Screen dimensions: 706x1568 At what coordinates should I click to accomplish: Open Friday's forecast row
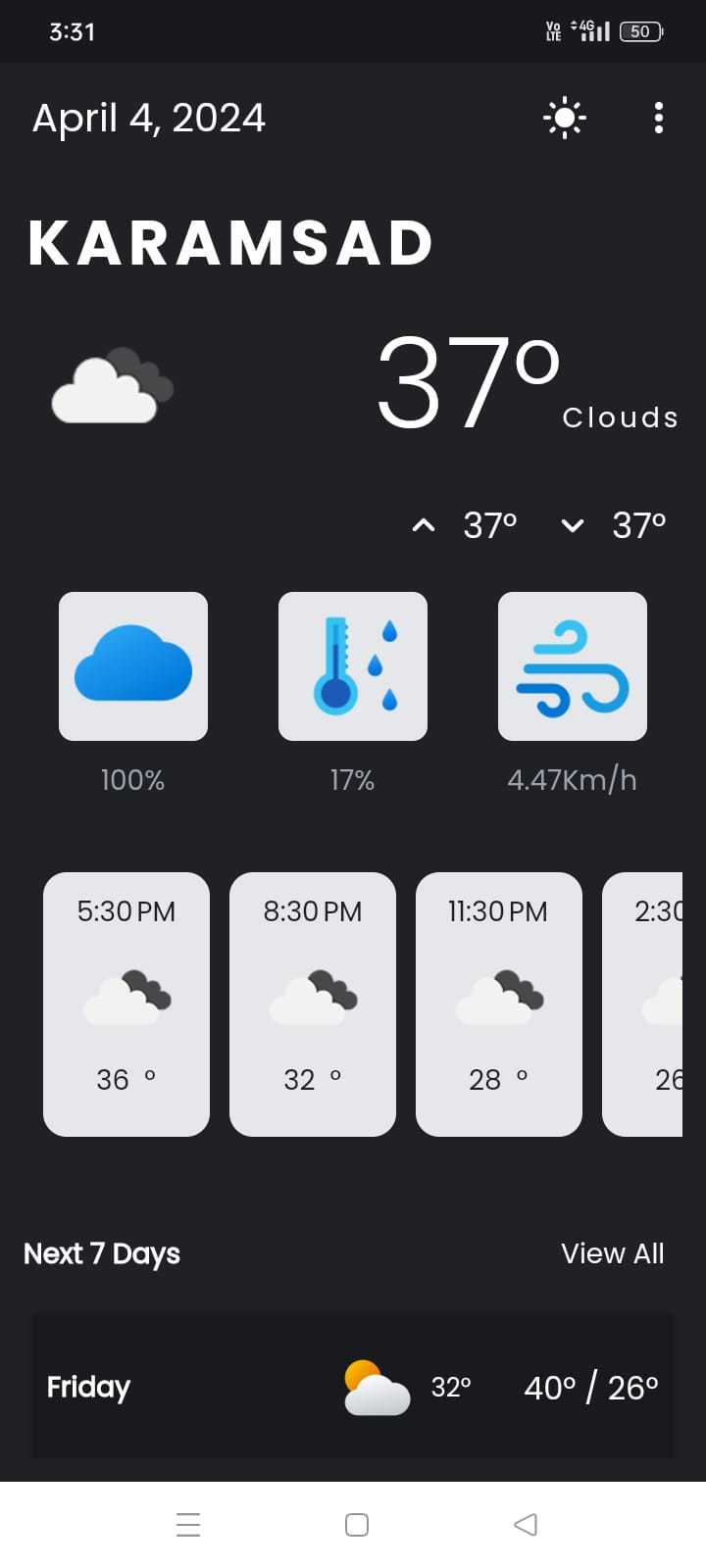click(353, 1386)
